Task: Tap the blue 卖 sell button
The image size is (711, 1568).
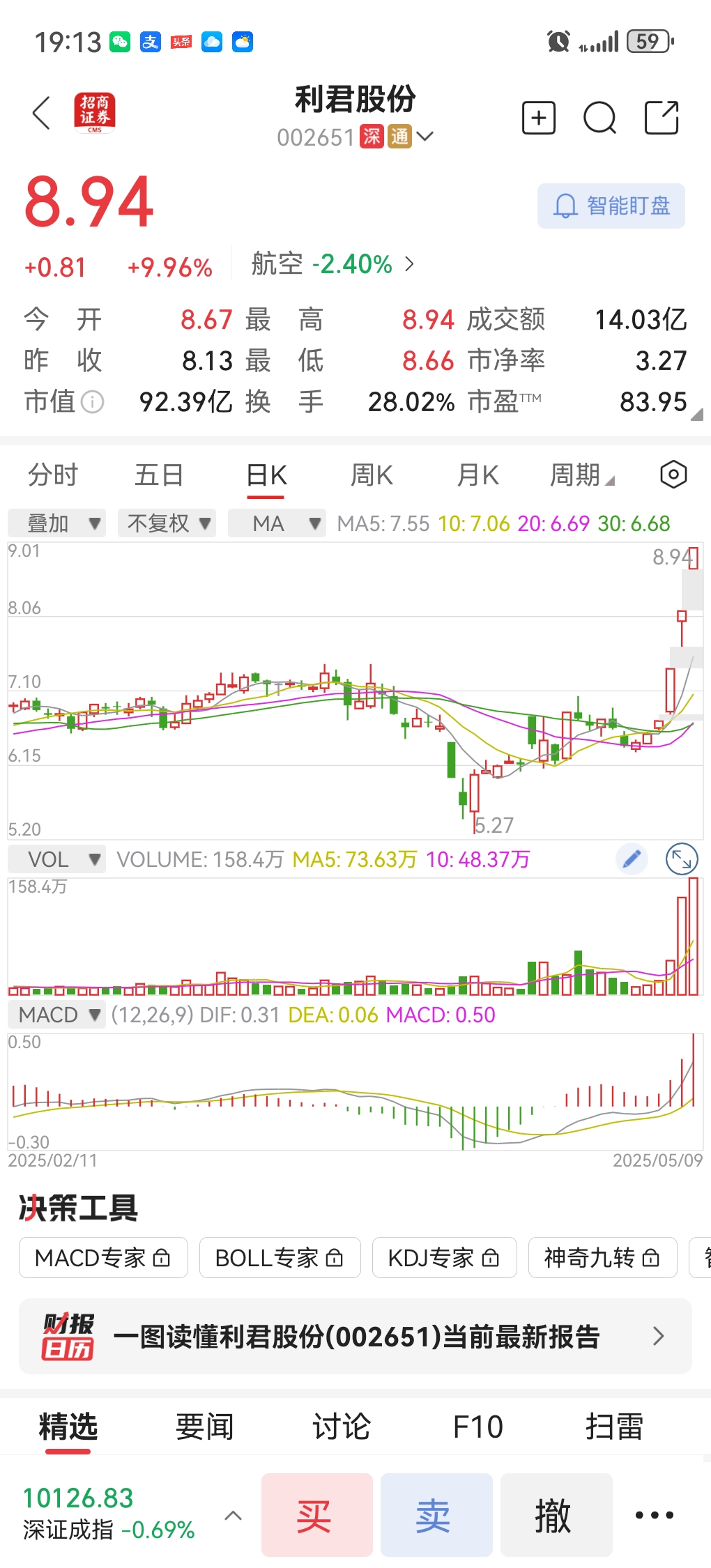Action: click(x=436, y=1515)
